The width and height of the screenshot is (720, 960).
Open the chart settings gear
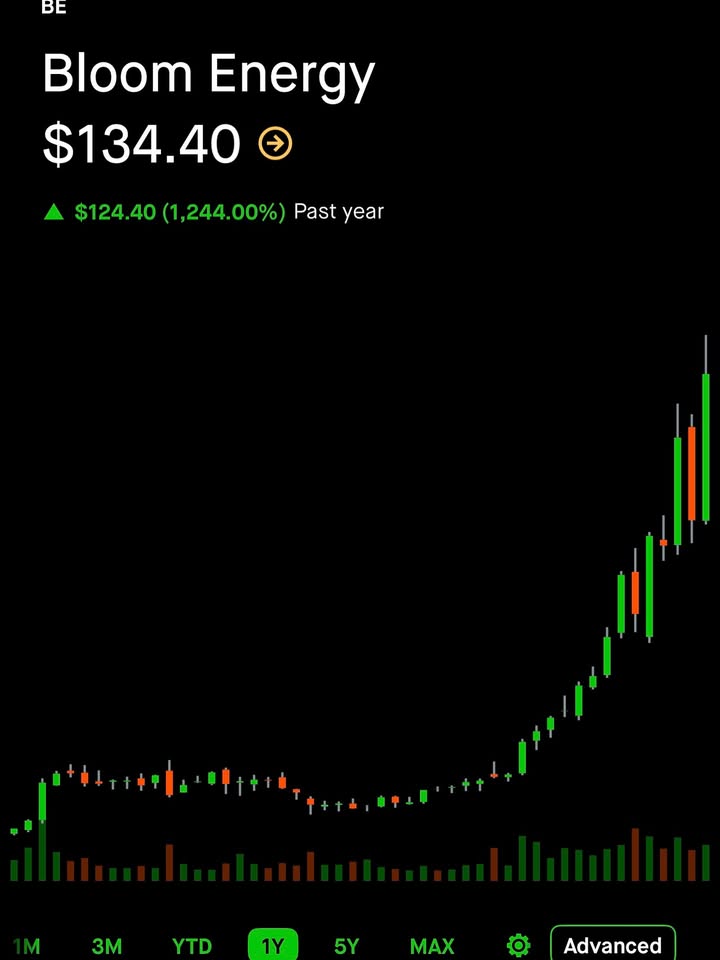coord(518,946)
